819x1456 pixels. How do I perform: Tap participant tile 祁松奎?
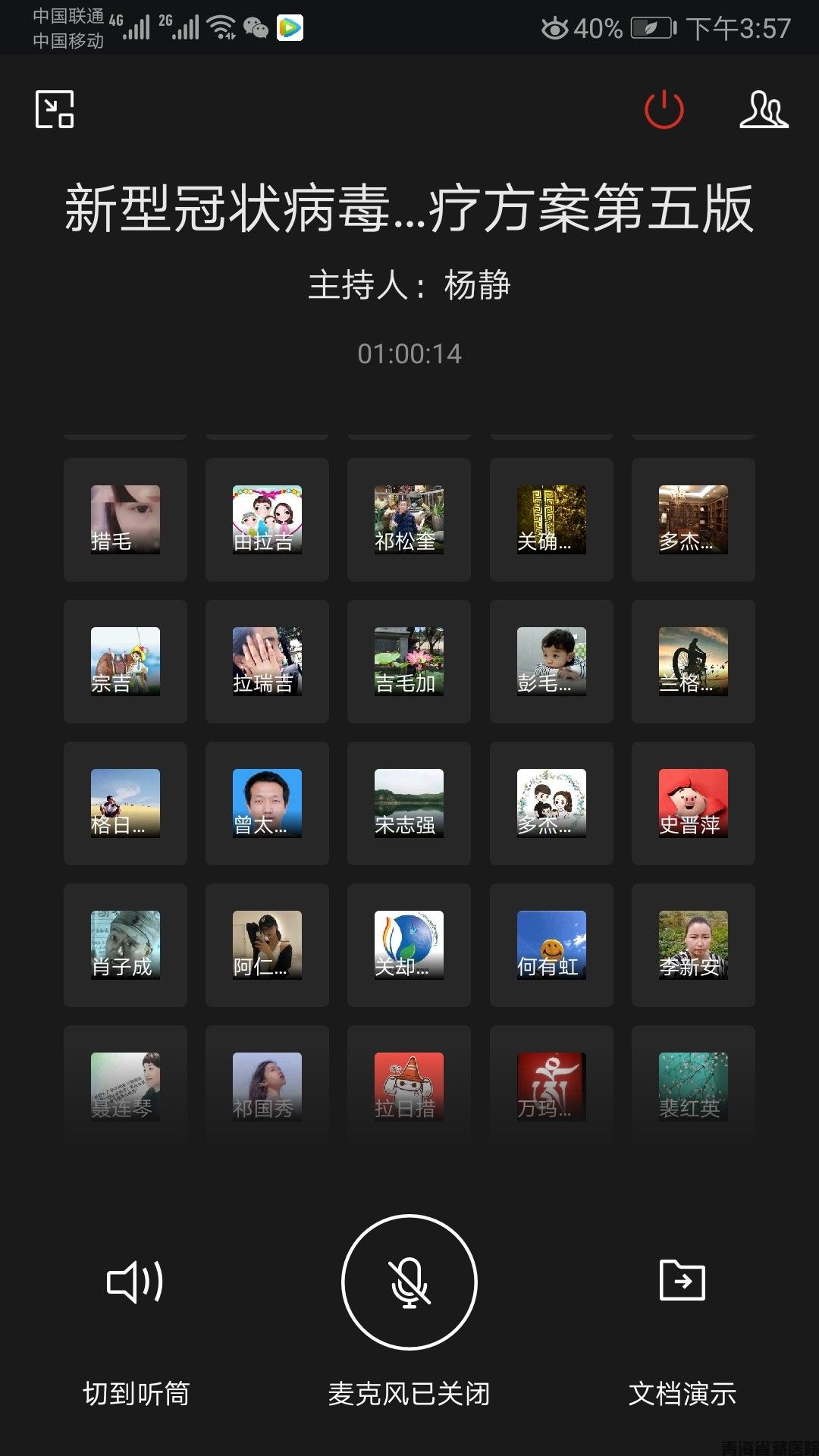point(409,519)
